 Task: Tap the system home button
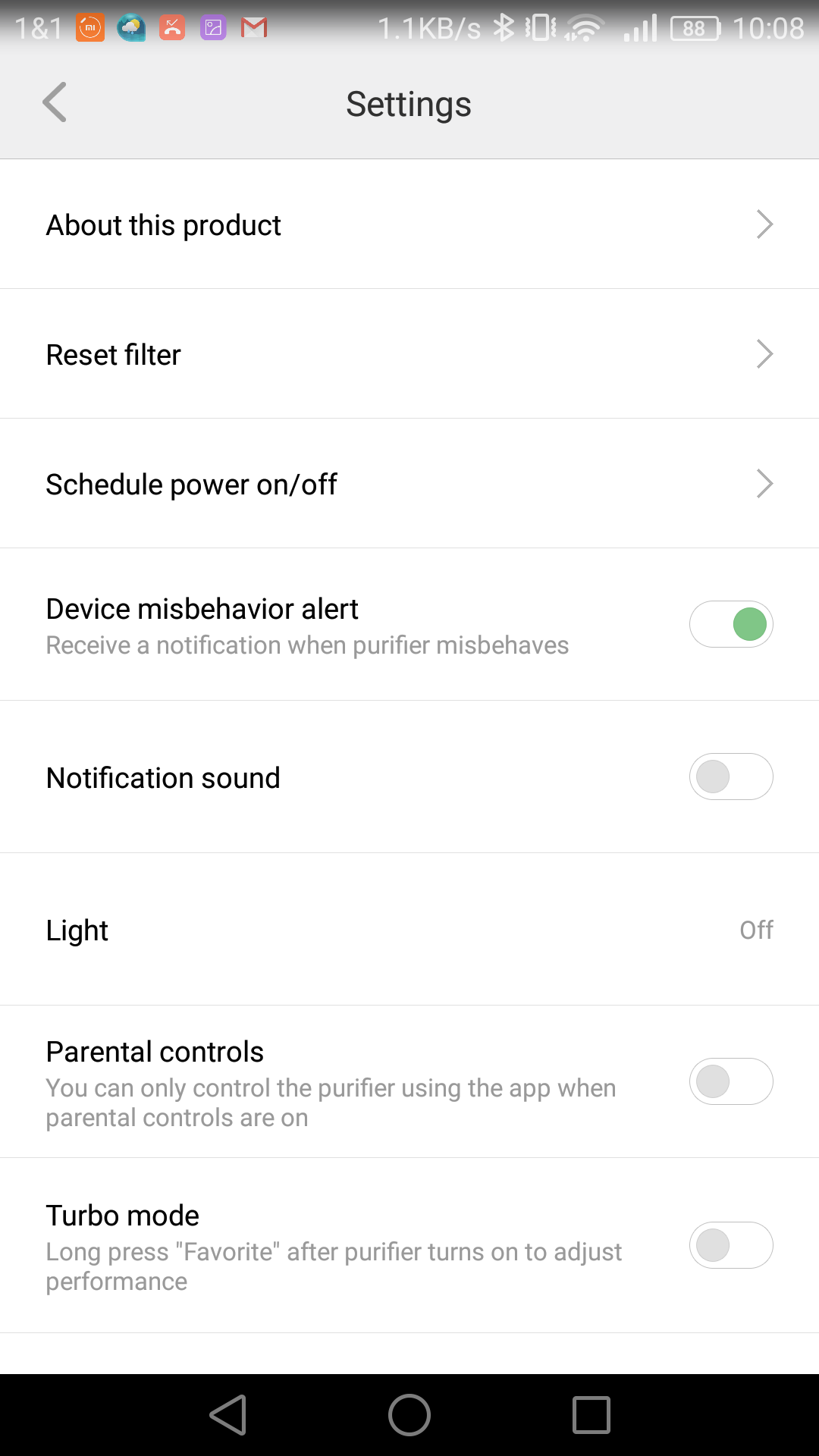pos(409,1415)
